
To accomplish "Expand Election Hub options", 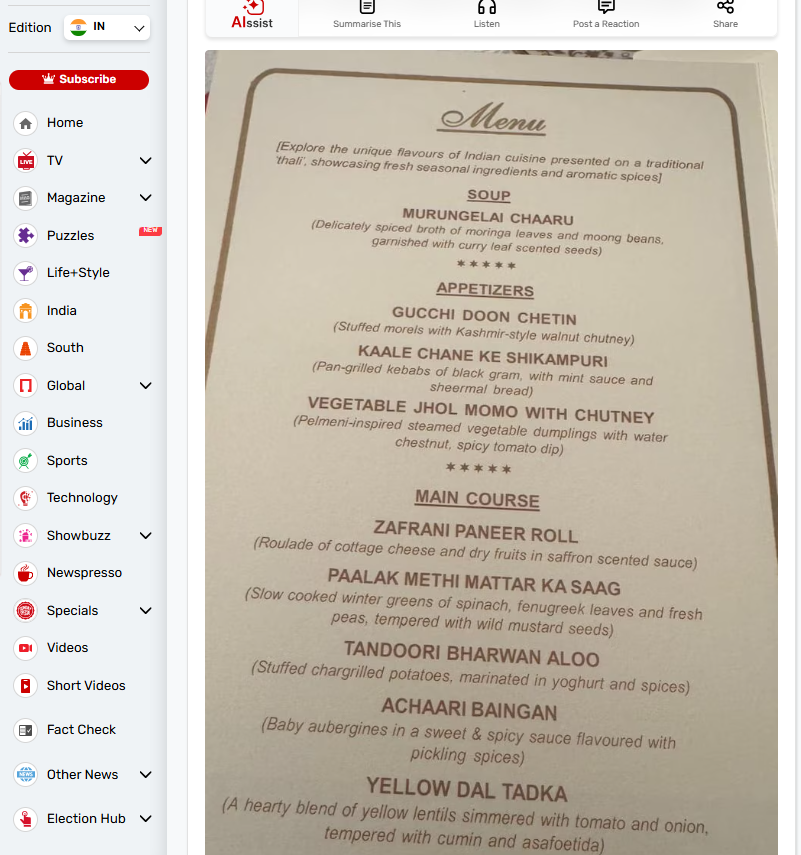I will (145, 819).
